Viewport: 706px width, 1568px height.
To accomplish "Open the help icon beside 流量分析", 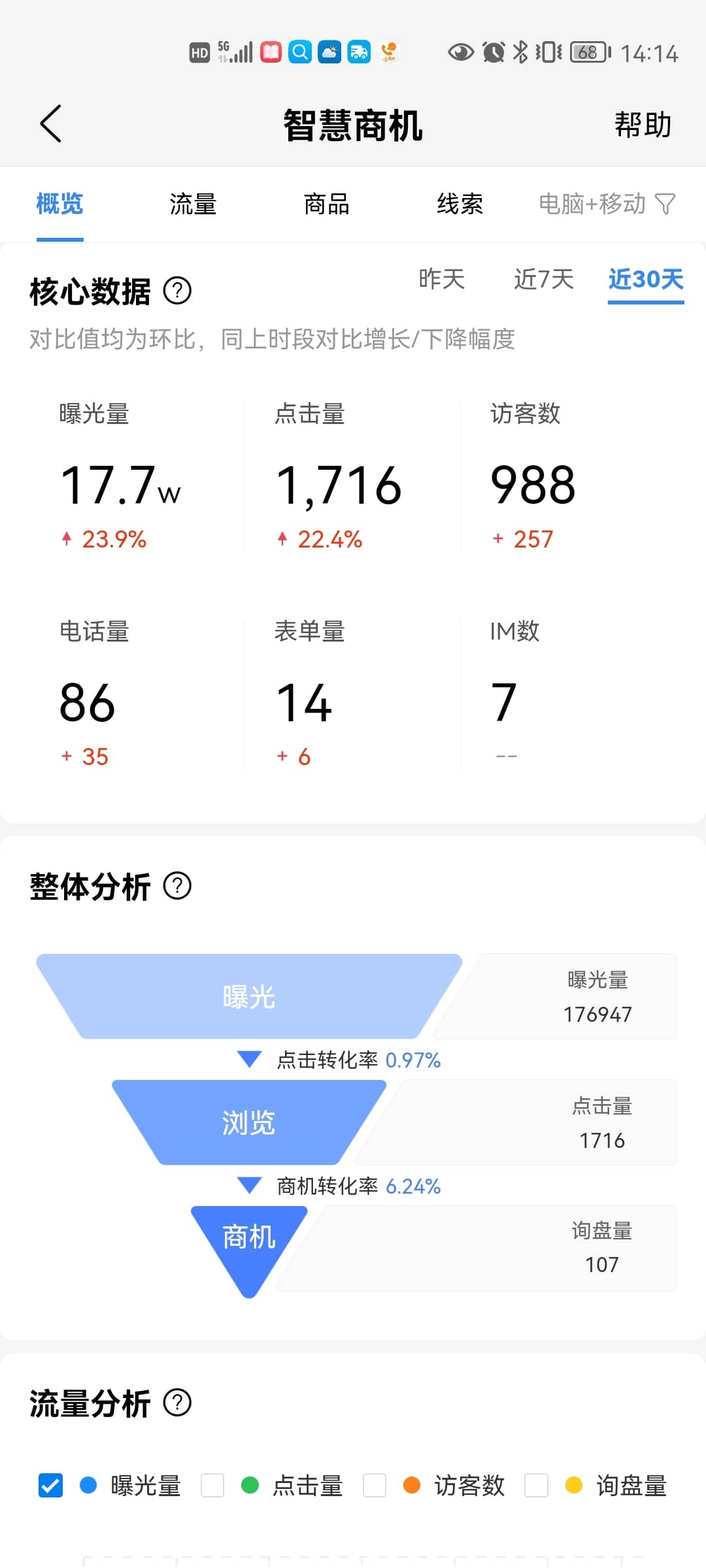I will click(177, 1403).
